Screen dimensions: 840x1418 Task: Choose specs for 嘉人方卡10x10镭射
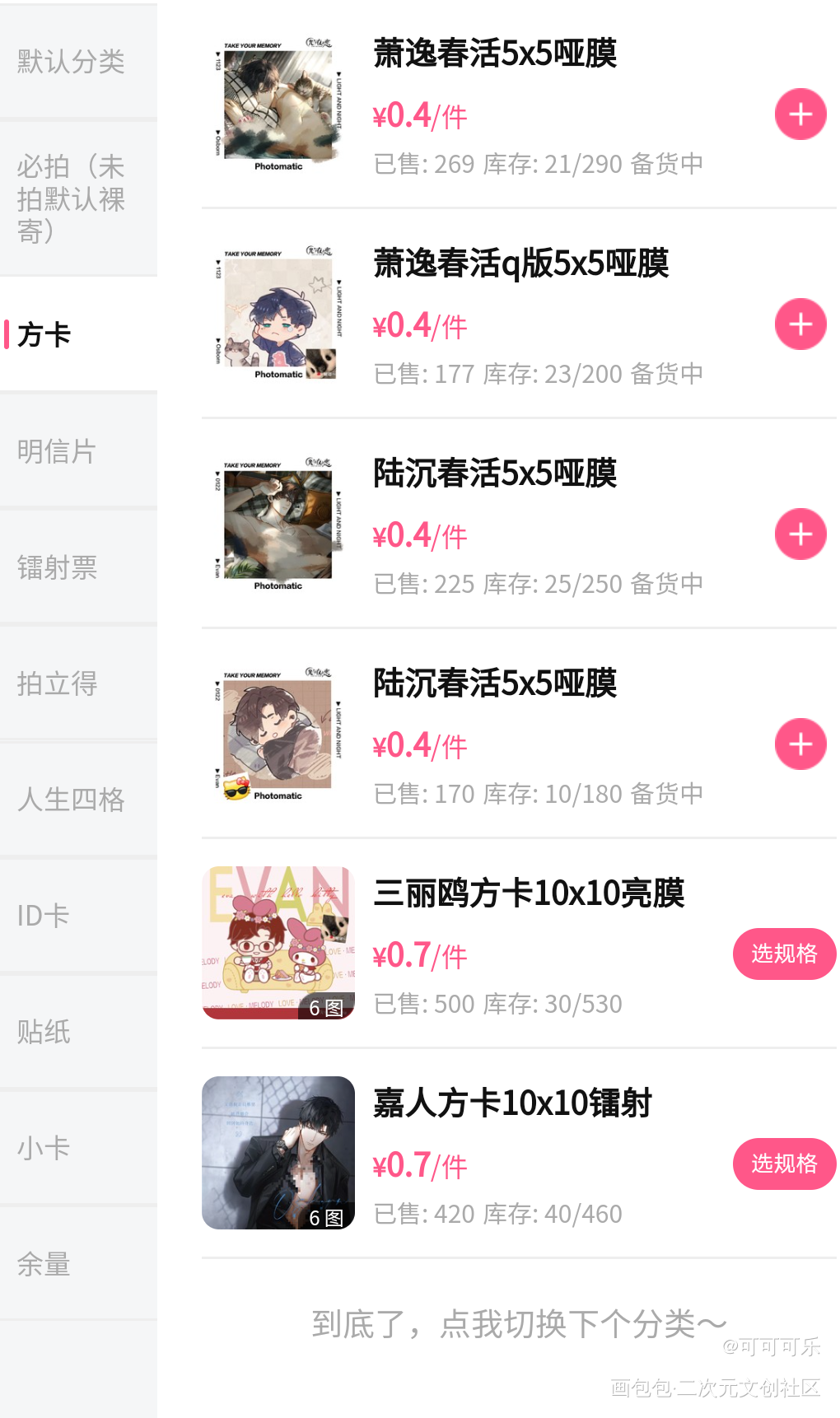(783, 1164)
